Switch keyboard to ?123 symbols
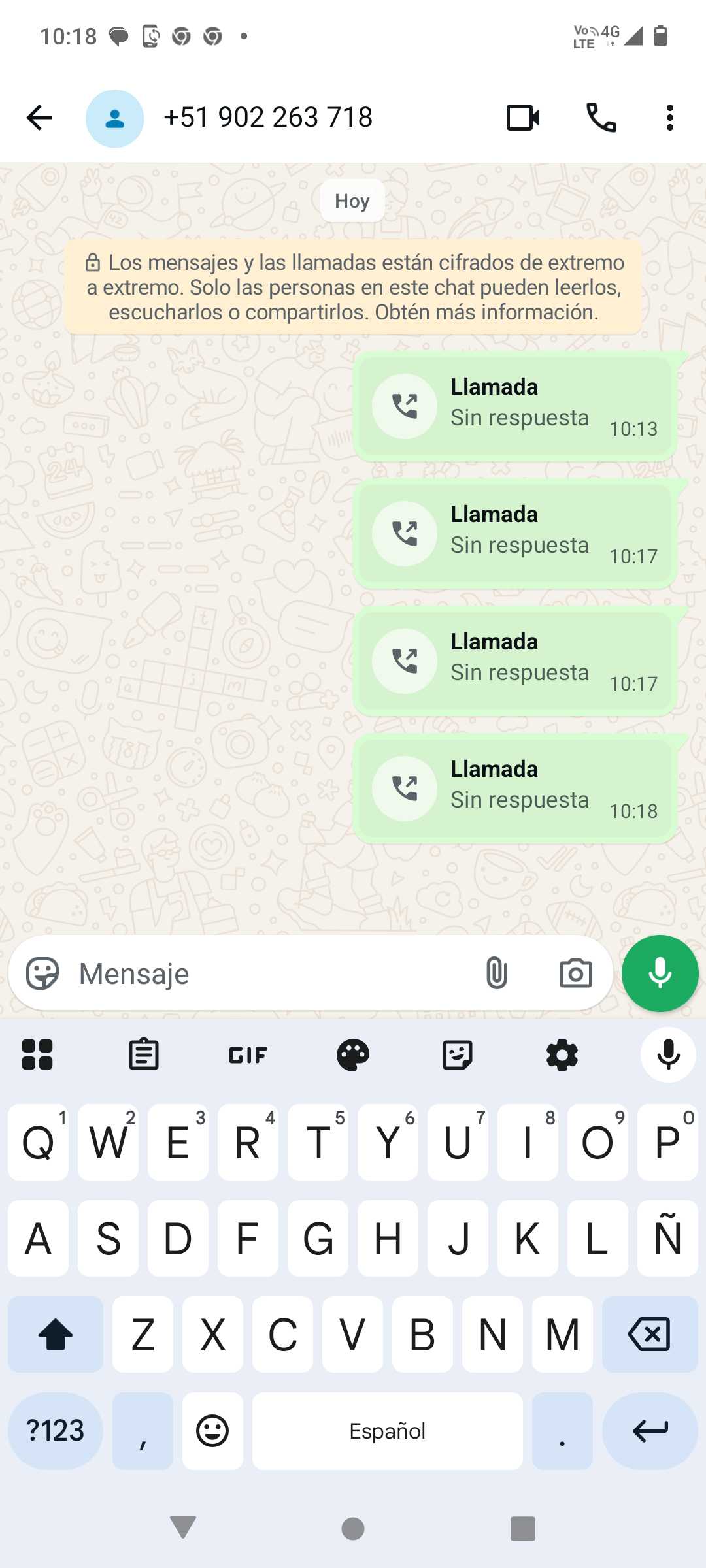Screen dimensions: 706x1568 [x=56, y=1431]
